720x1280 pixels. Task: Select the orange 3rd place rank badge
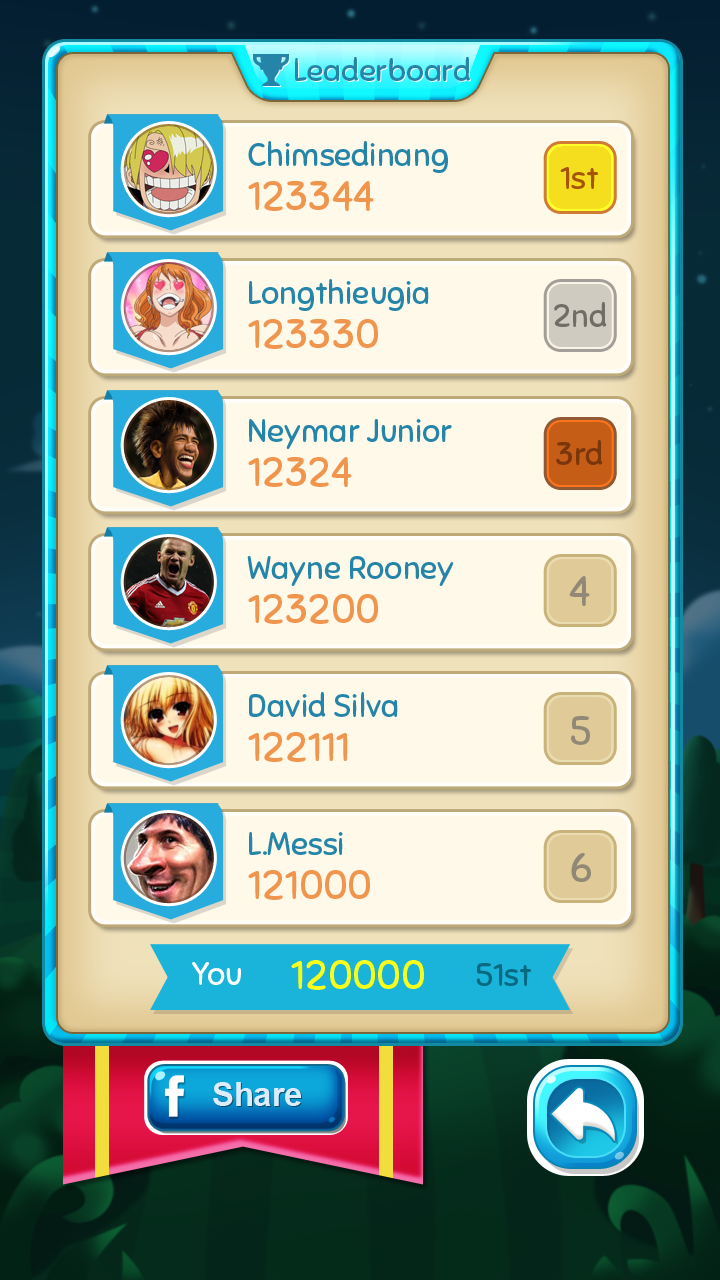(x=580, y=453)
